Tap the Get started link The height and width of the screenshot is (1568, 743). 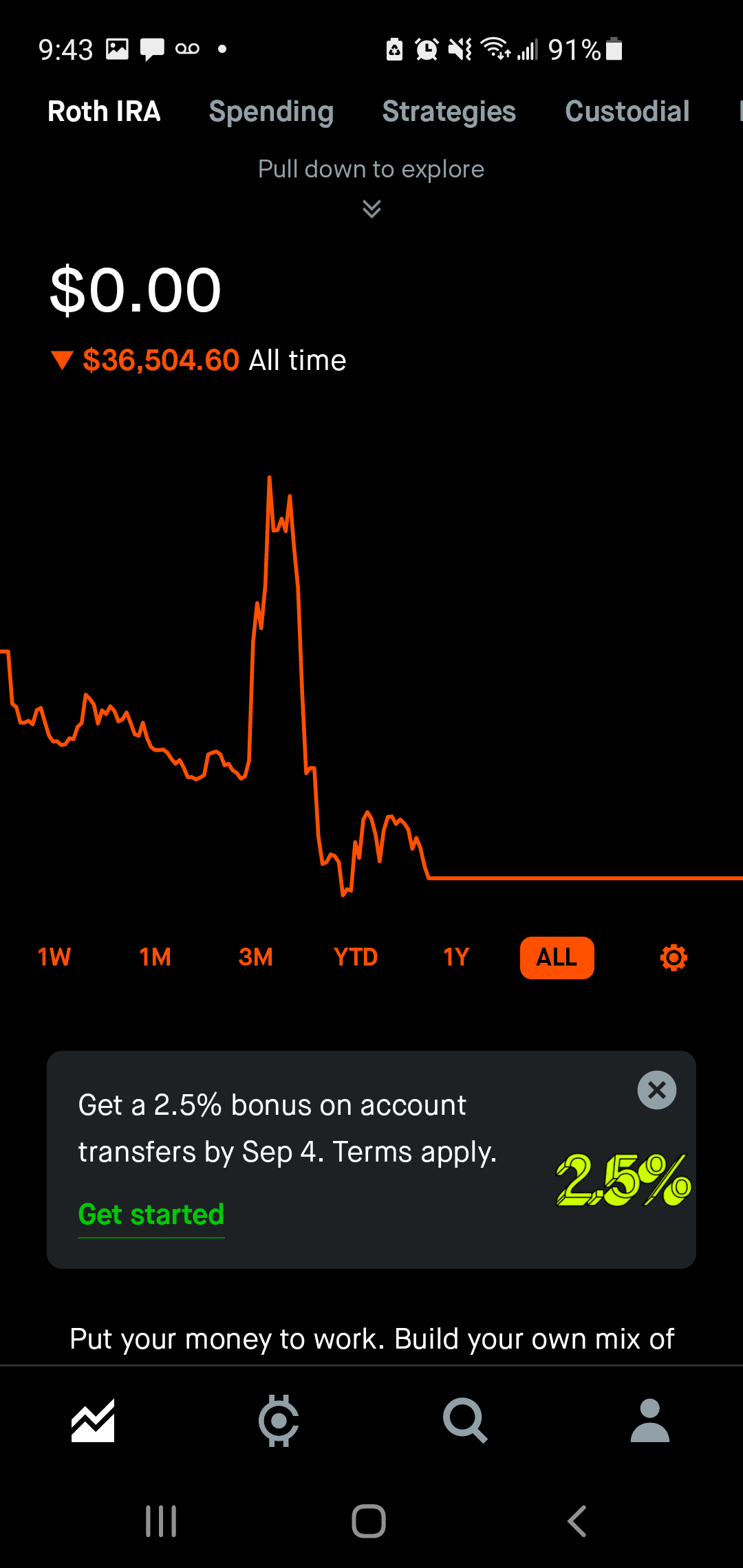pos(151,1215)
